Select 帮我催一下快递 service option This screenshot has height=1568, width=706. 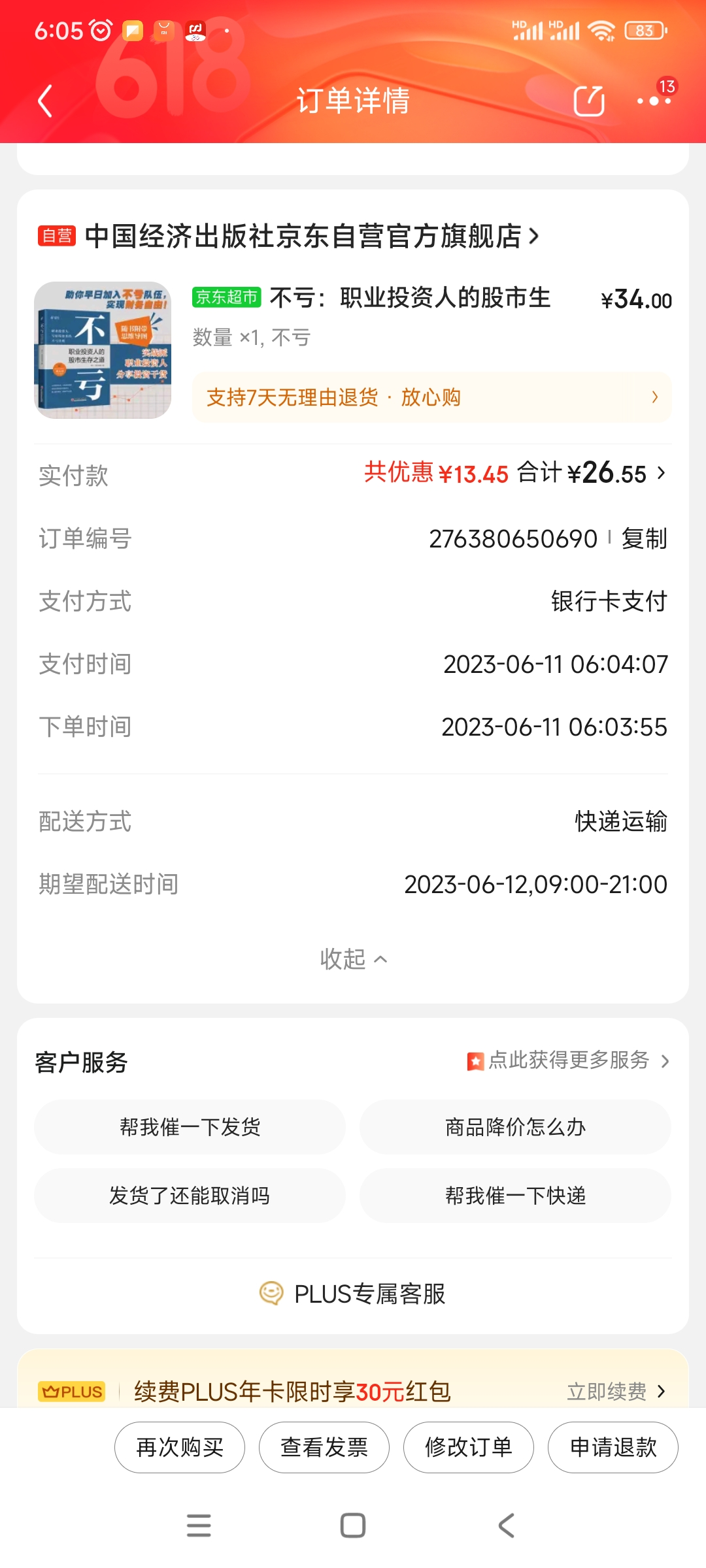pos(515,1196)
